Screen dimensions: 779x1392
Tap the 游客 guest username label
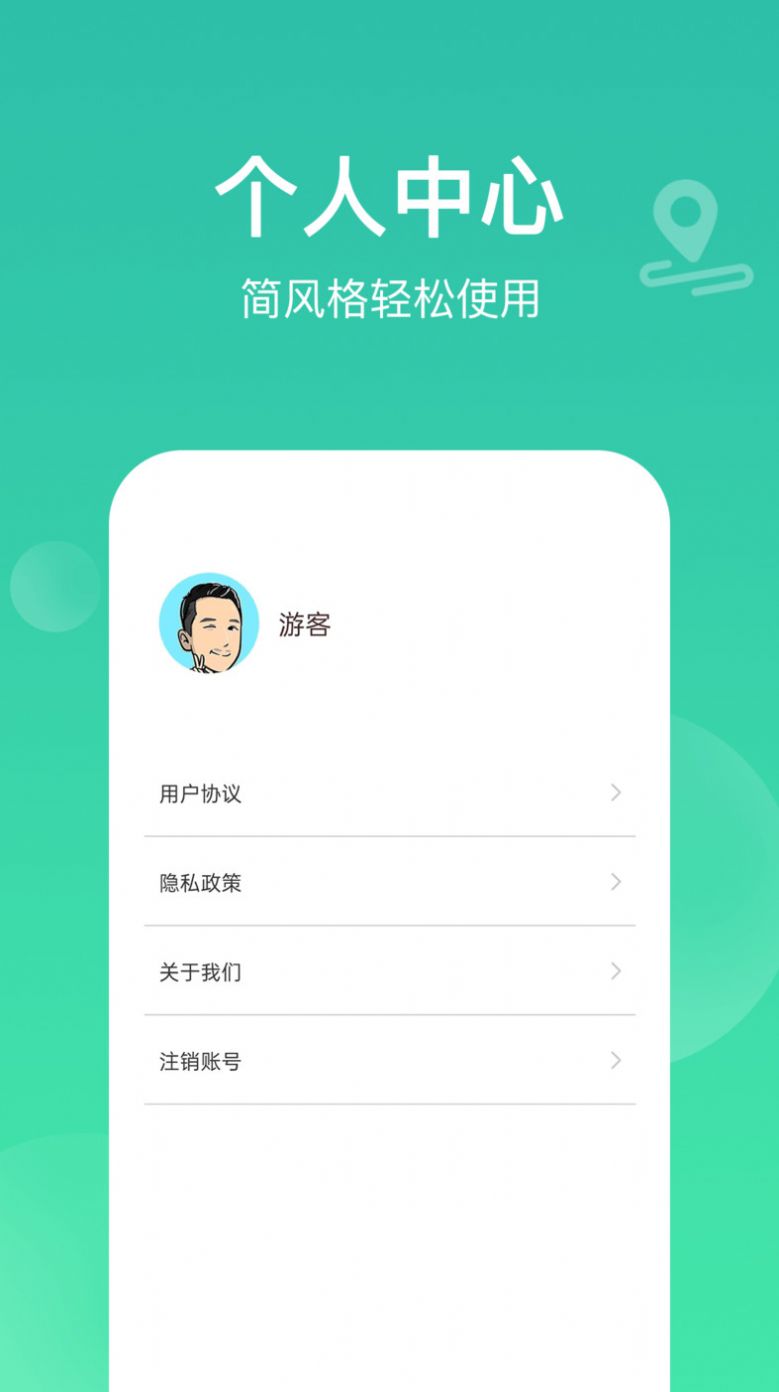point(306,622)
